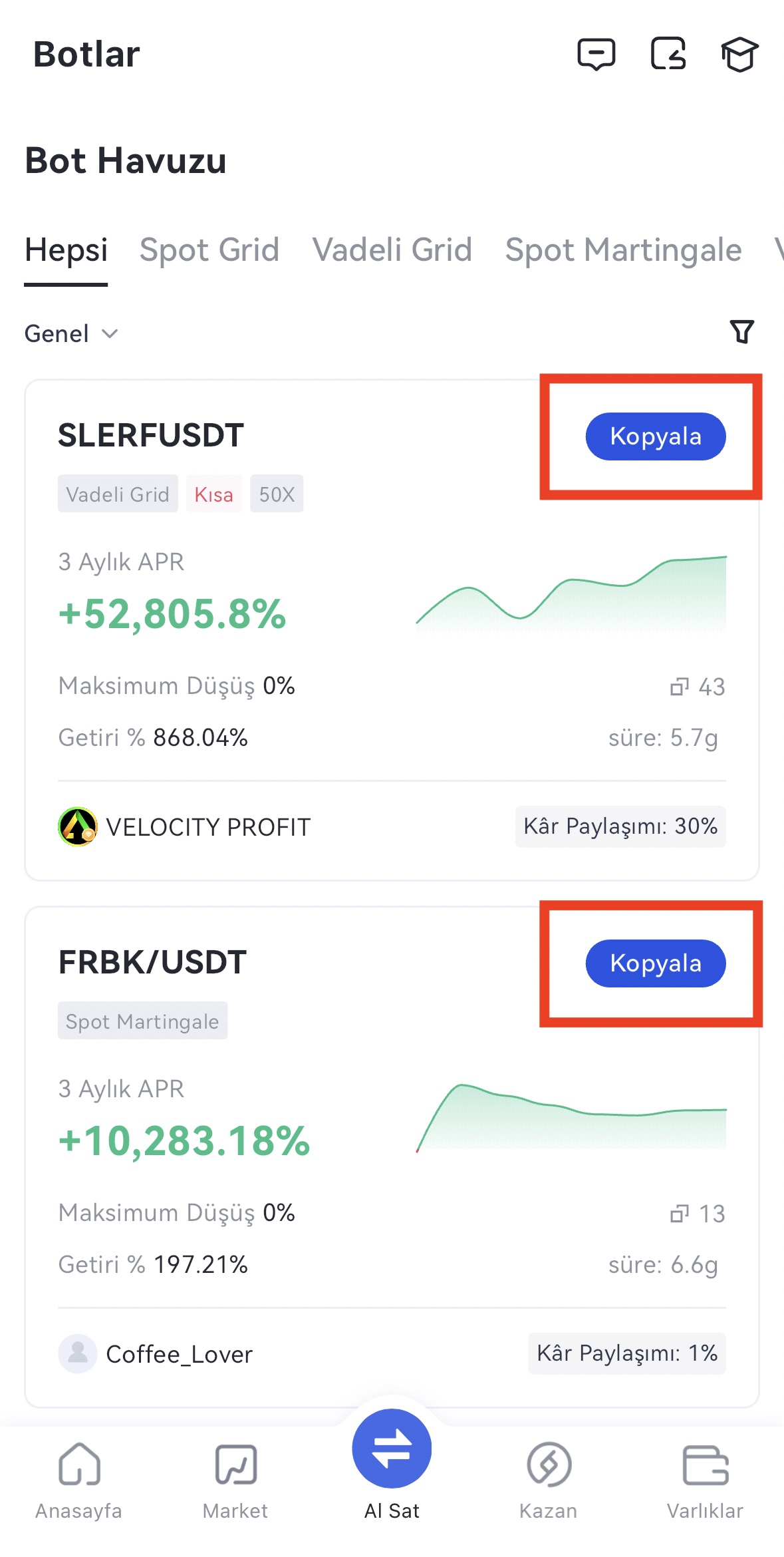Expand the Genel sort dropdown
Viewport: 784px width, 1557px height.
[x=70, y=333]
